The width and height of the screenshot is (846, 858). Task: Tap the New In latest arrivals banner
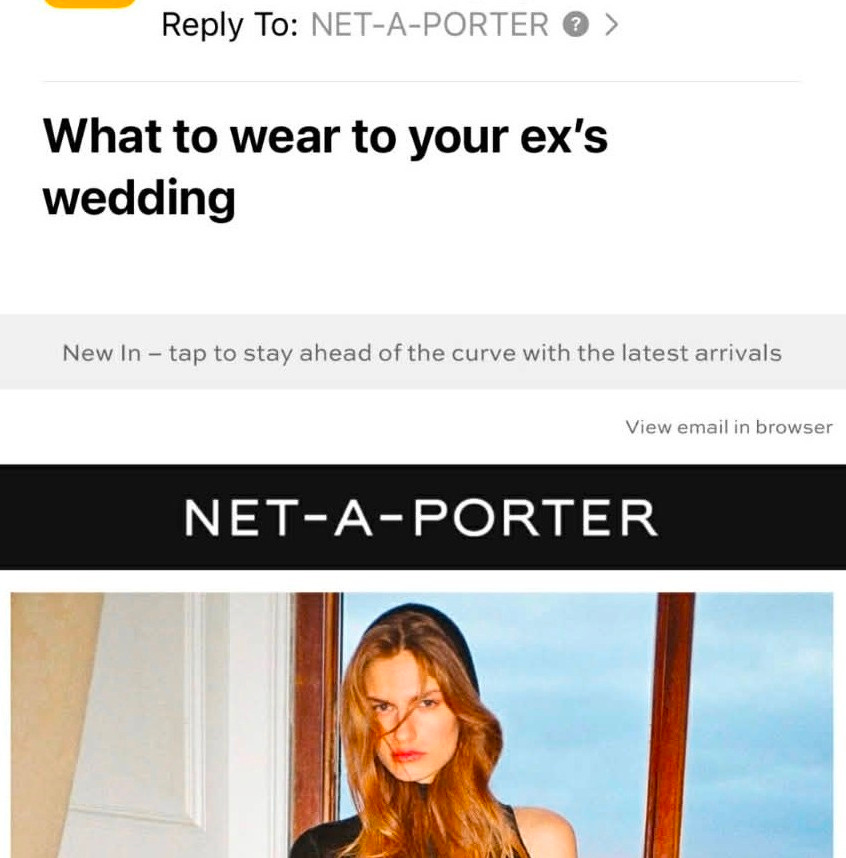click(x=423, y=352)
